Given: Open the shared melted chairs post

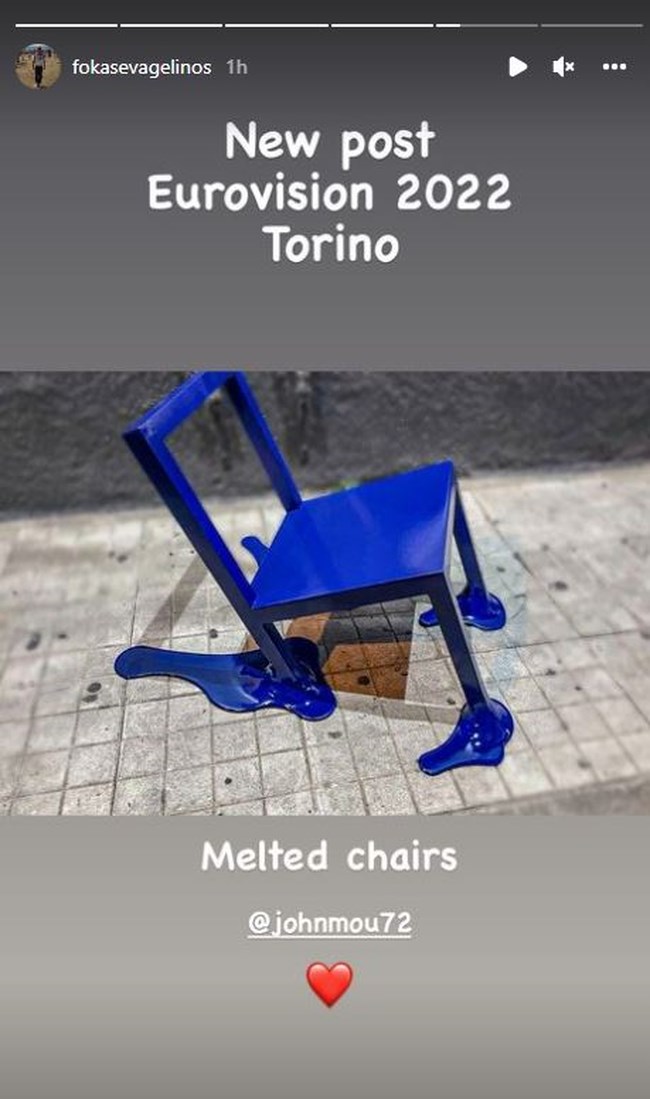Looking at the screenshot, I should [325, 592].
